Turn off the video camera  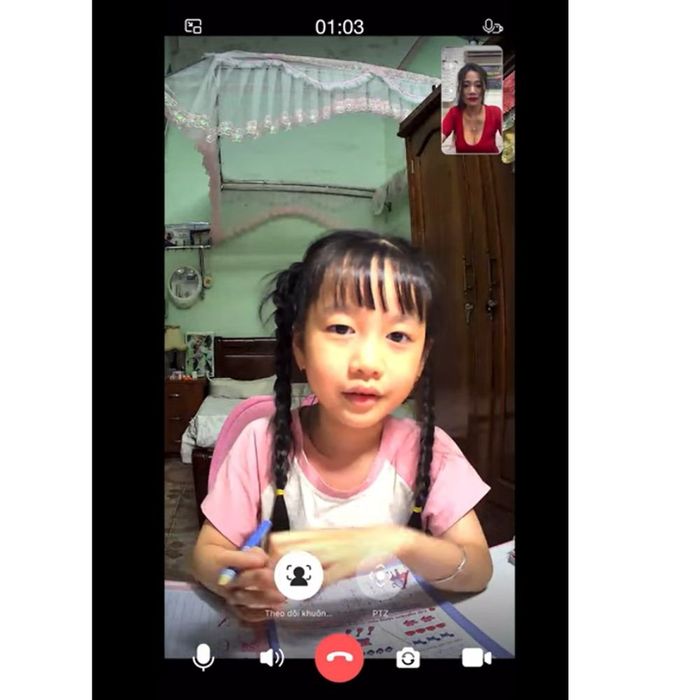476,657
